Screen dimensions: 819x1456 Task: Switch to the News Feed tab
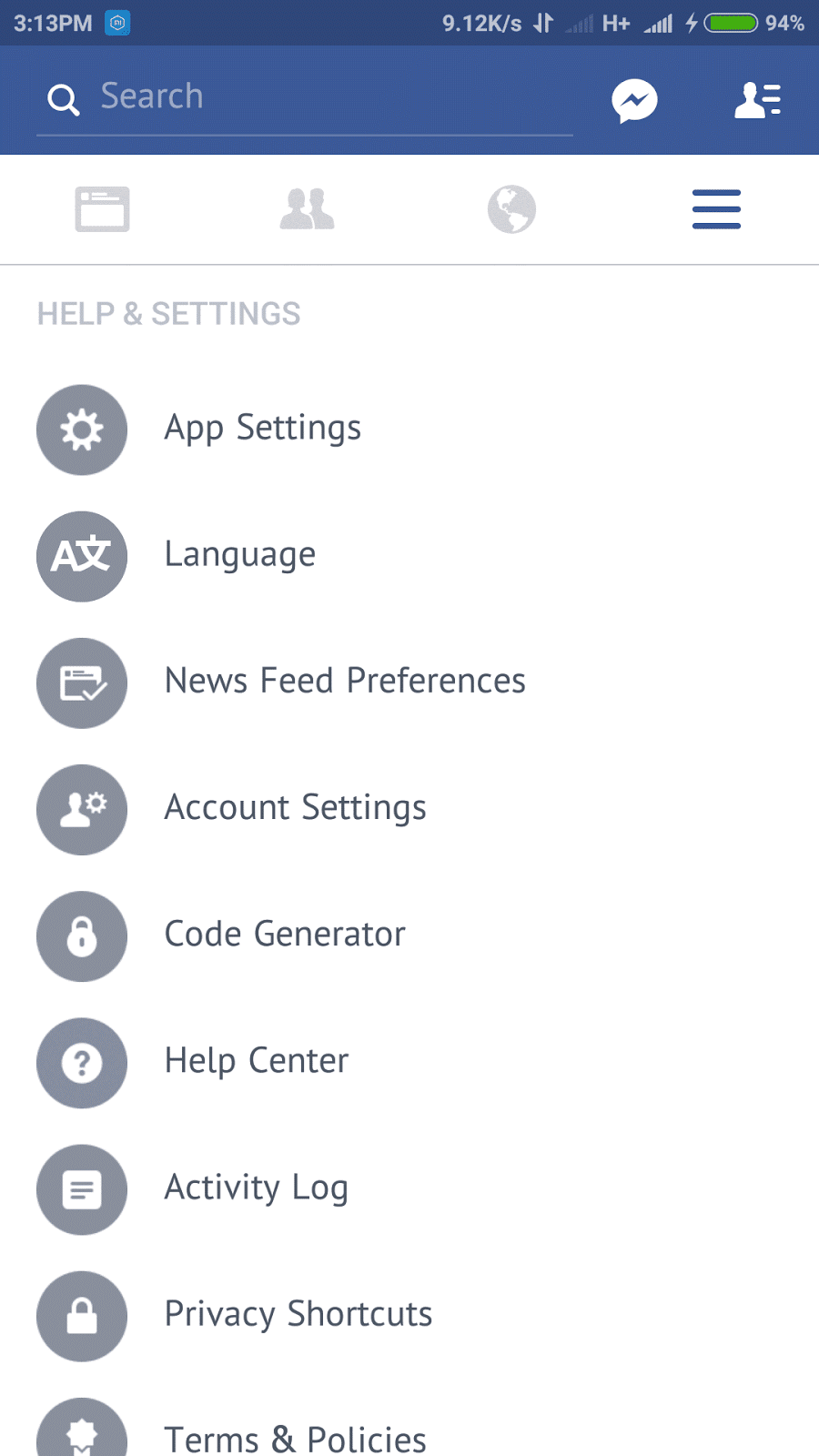point(102,209)
